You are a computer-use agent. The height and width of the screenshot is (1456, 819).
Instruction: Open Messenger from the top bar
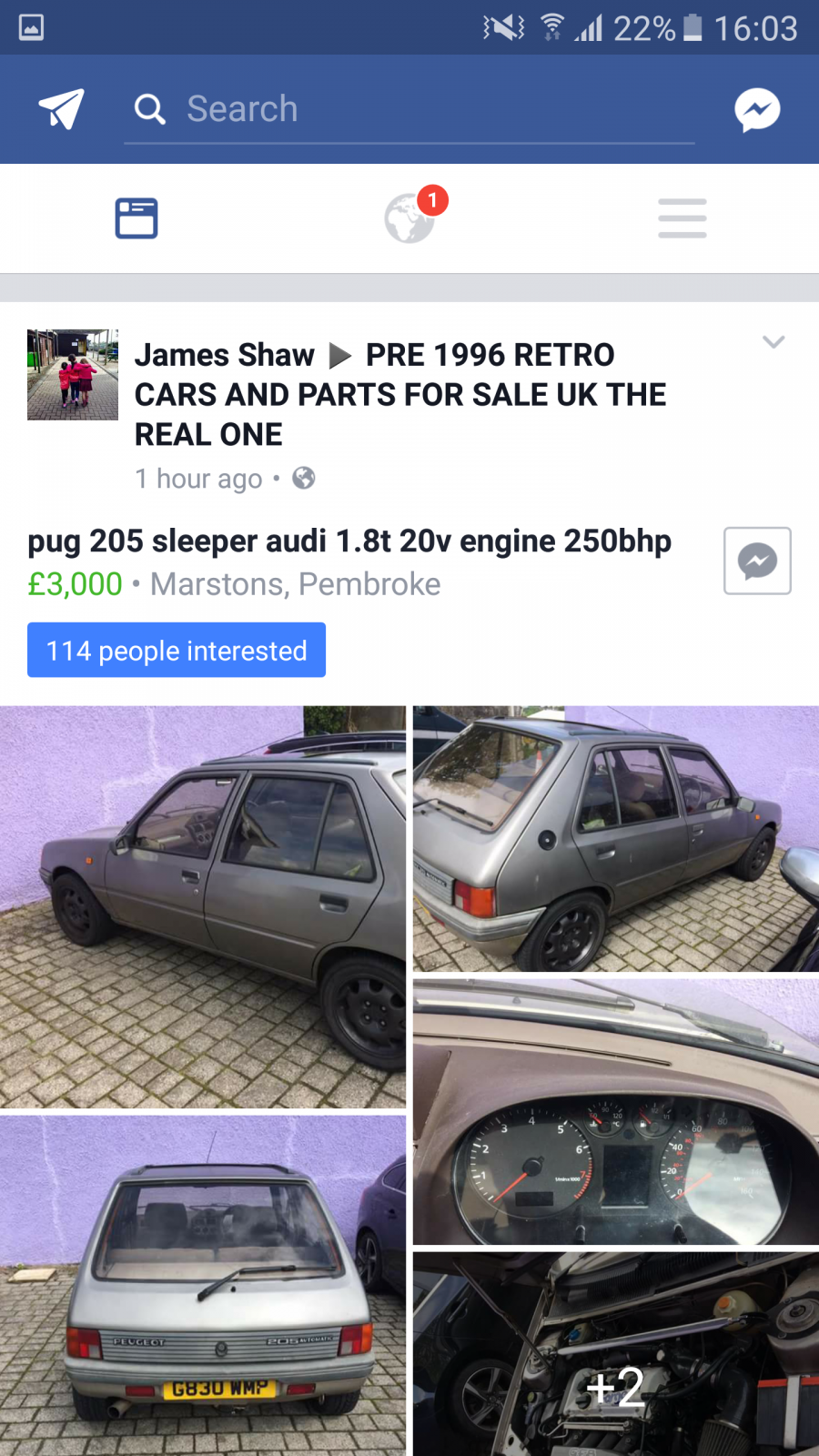coord(757,110)
